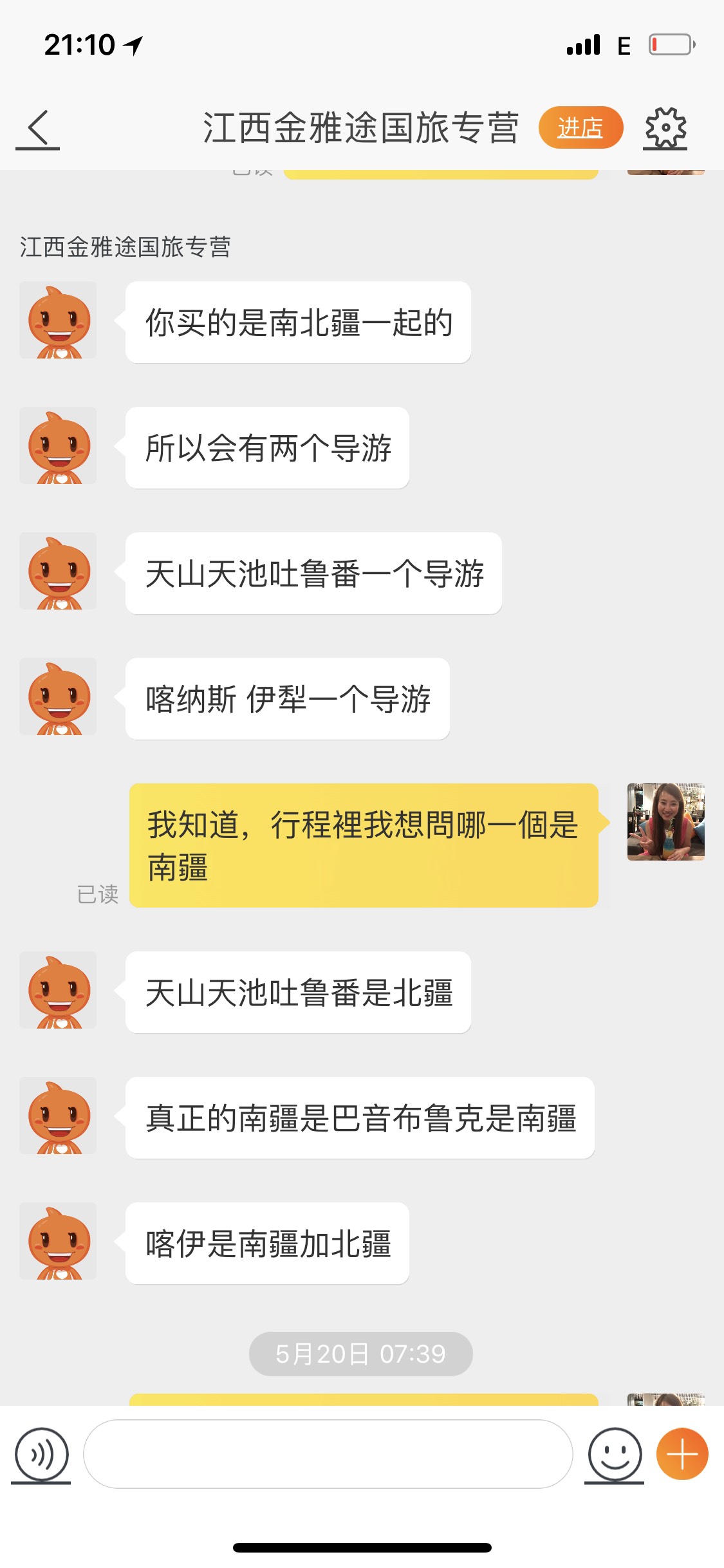Screen dimensions: 724x1568
Task: Tap seller avatar beside 你买的是南北疆一起的
Action: (x=58, y=320)
